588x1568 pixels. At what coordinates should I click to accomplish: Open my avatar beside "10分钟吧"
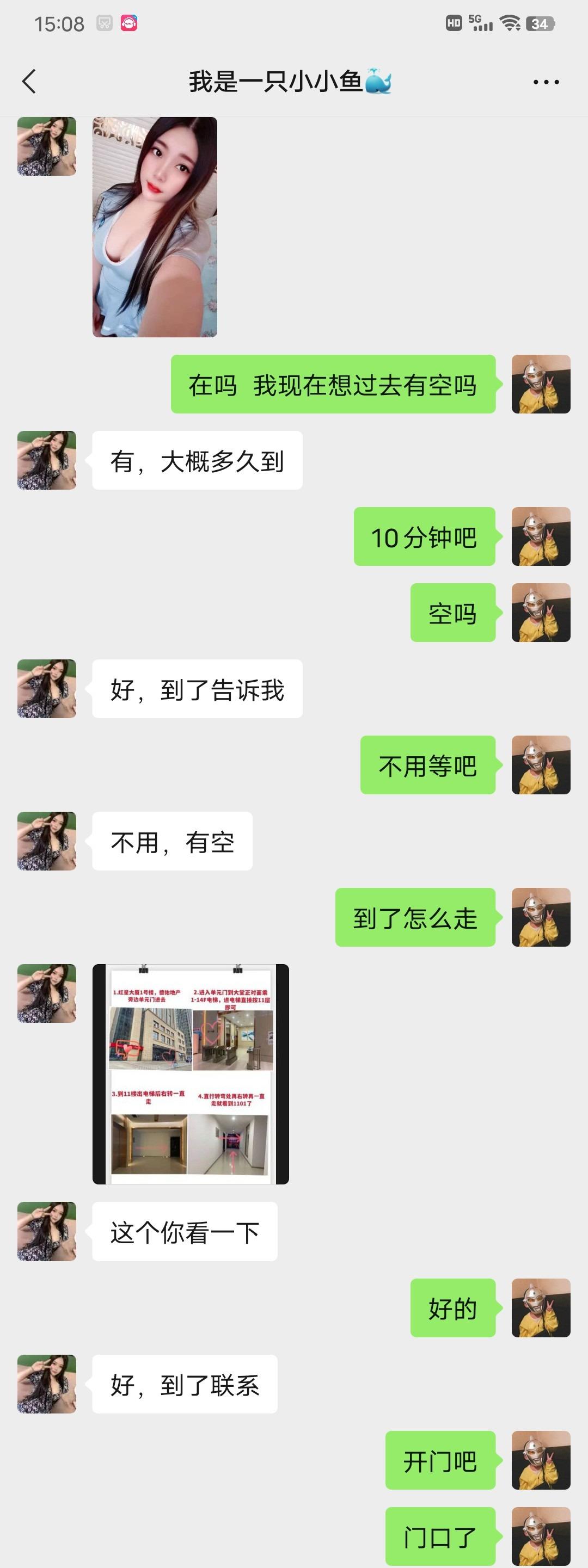click(x=541, y=536)
